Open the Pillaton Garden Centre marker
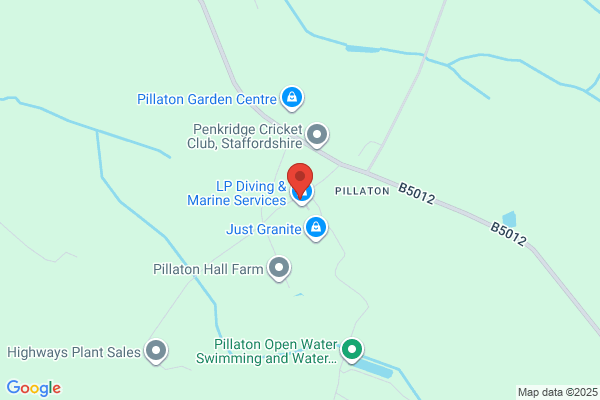This screenshot has width=600, height=400. pyautogui.click(x=292, y=97)
